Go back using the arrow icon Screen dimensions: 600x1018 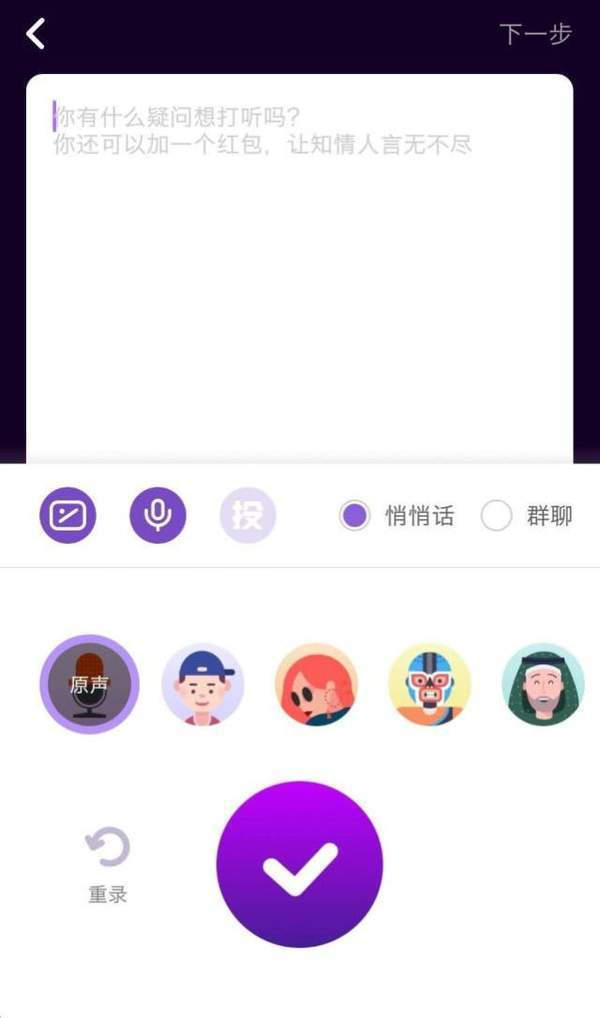(36, 33)
